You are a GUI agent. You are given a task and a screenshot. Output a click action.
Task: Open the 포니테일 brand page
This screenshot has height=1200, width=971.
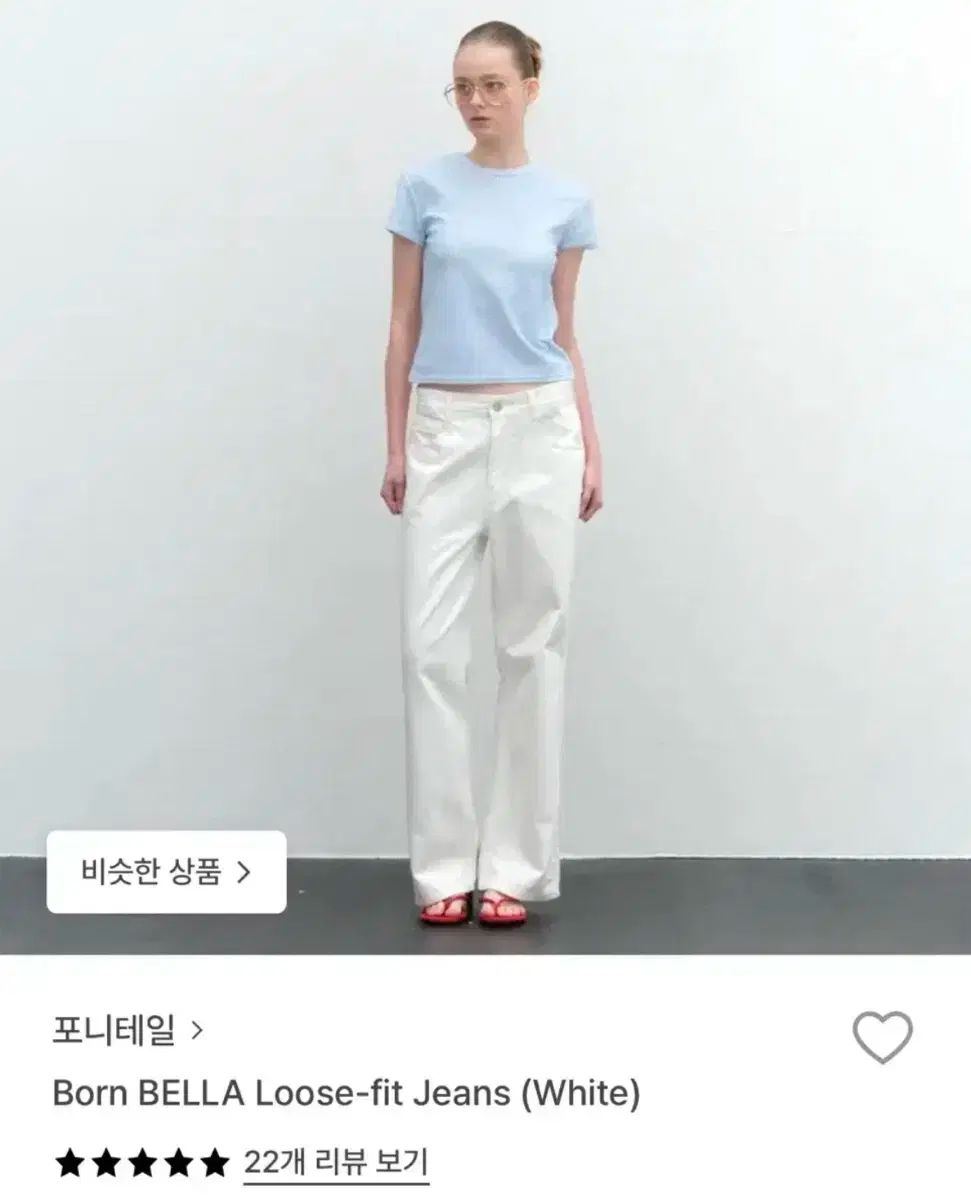pos(127,1030)
